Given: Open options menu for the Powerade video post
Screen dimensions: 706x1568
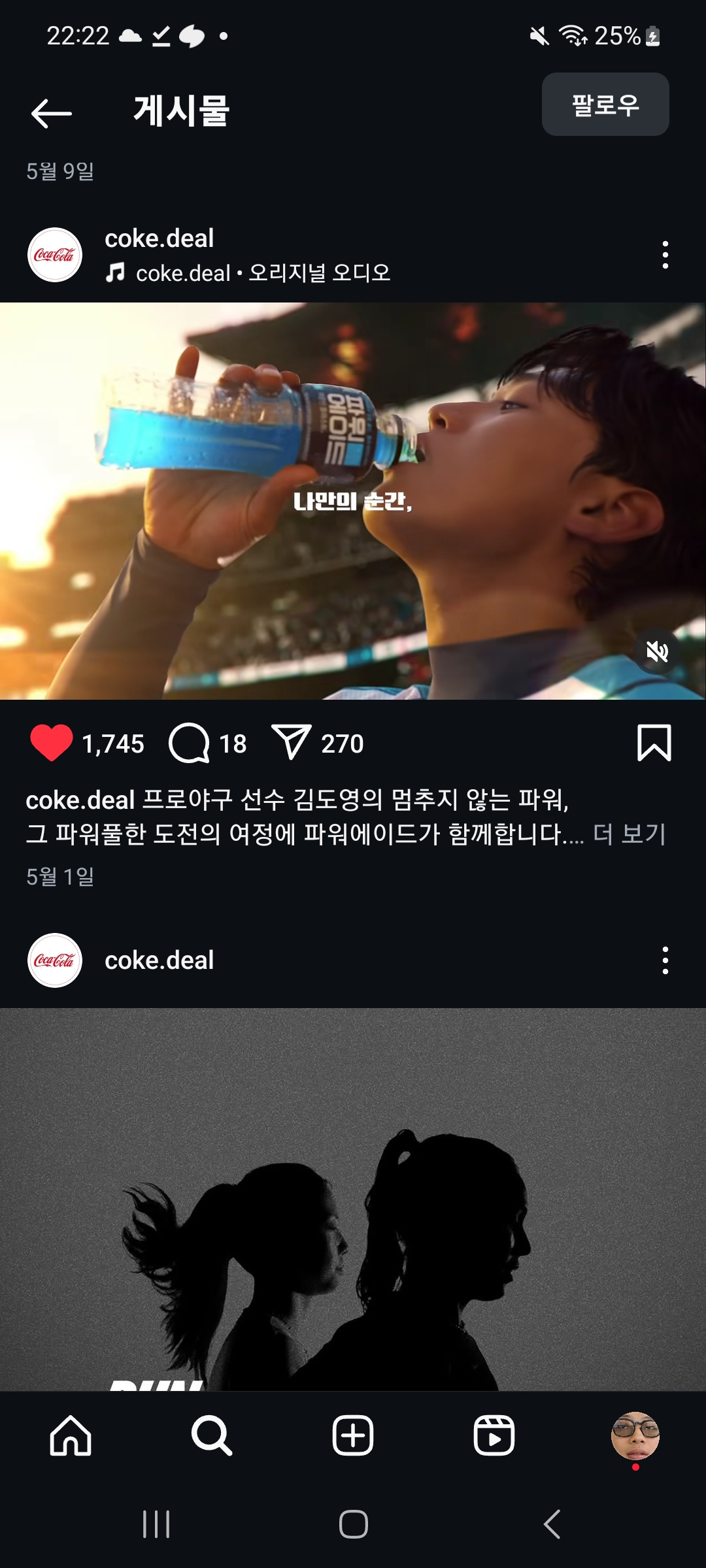Looking at the screenshot, I should (x=665, y=255).
